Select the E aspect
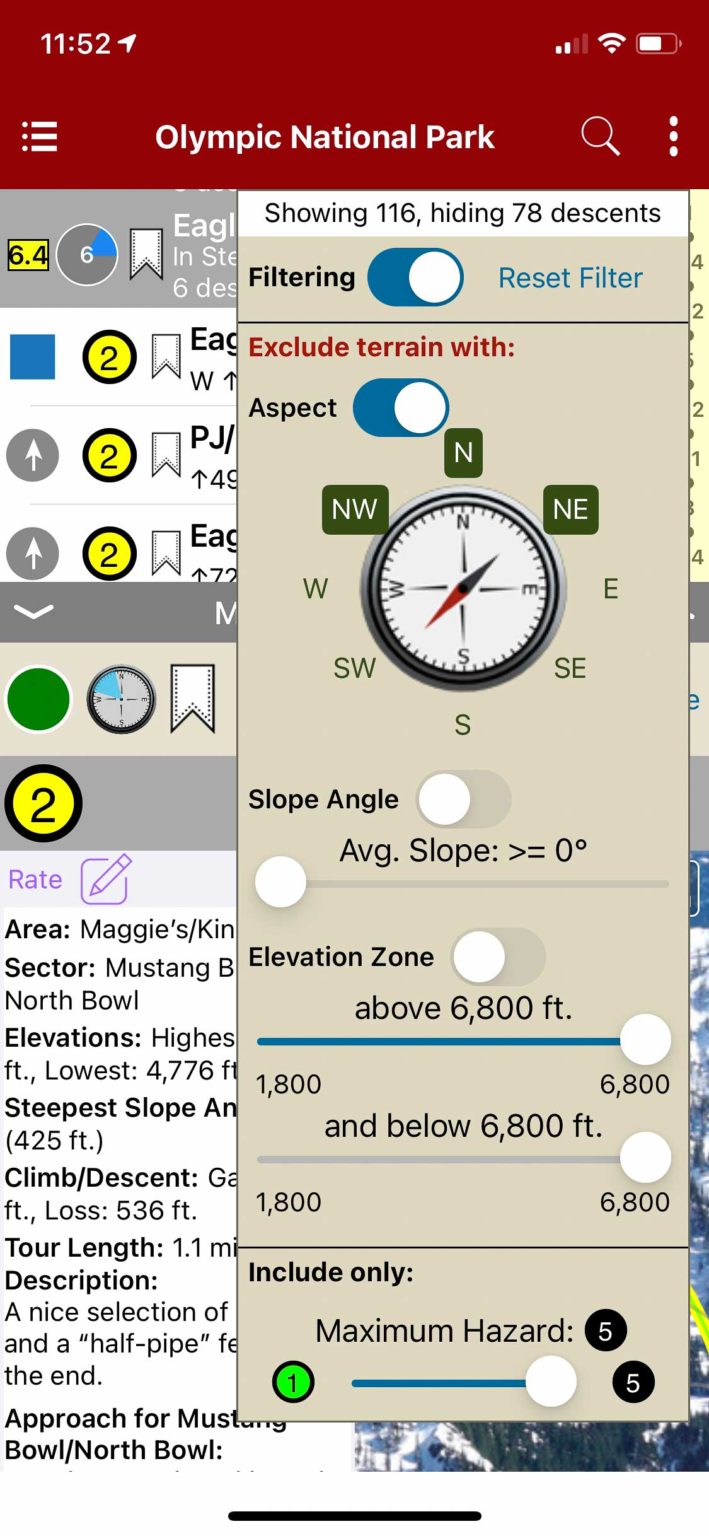 tap(610, 589)
